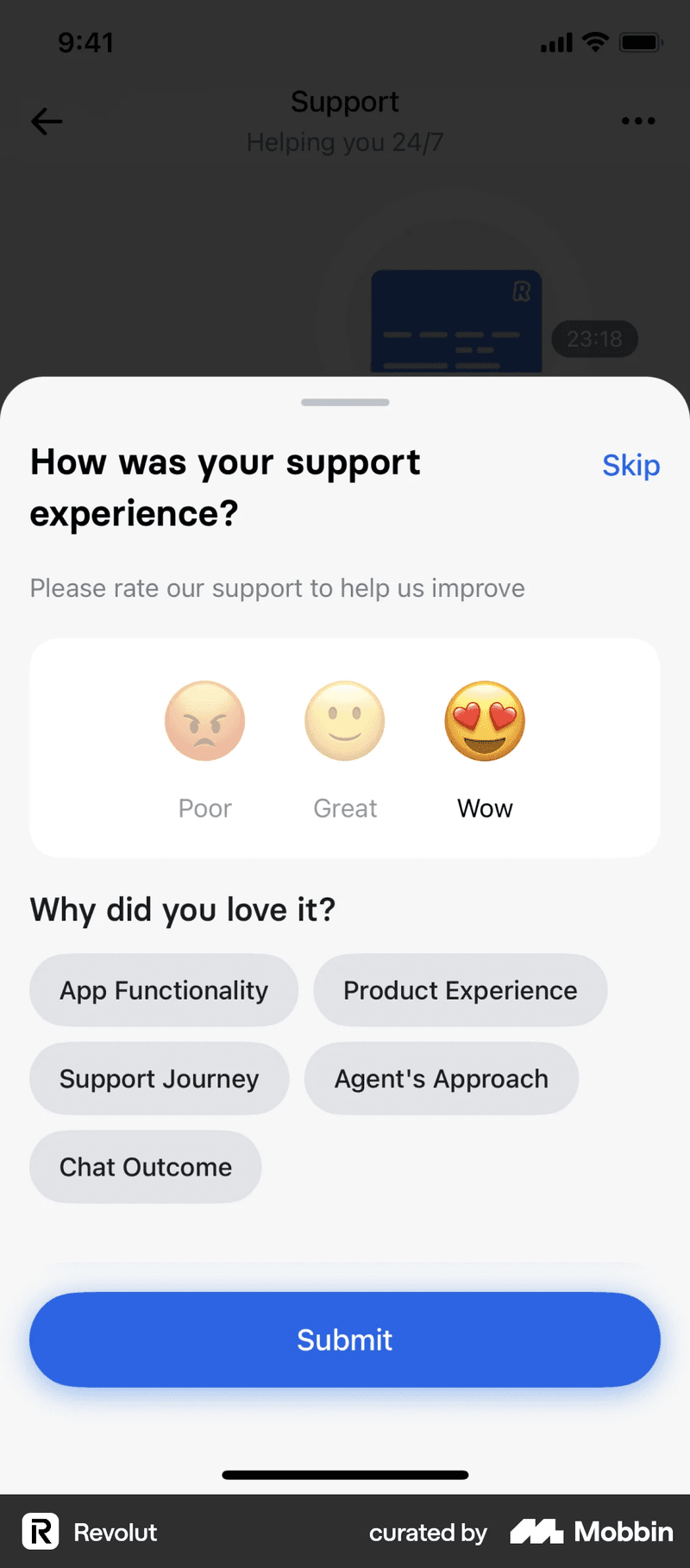This screenshot has height=1568, width=690.
Task: Select the Product Experience chip
Action: (x=460, y=990)
